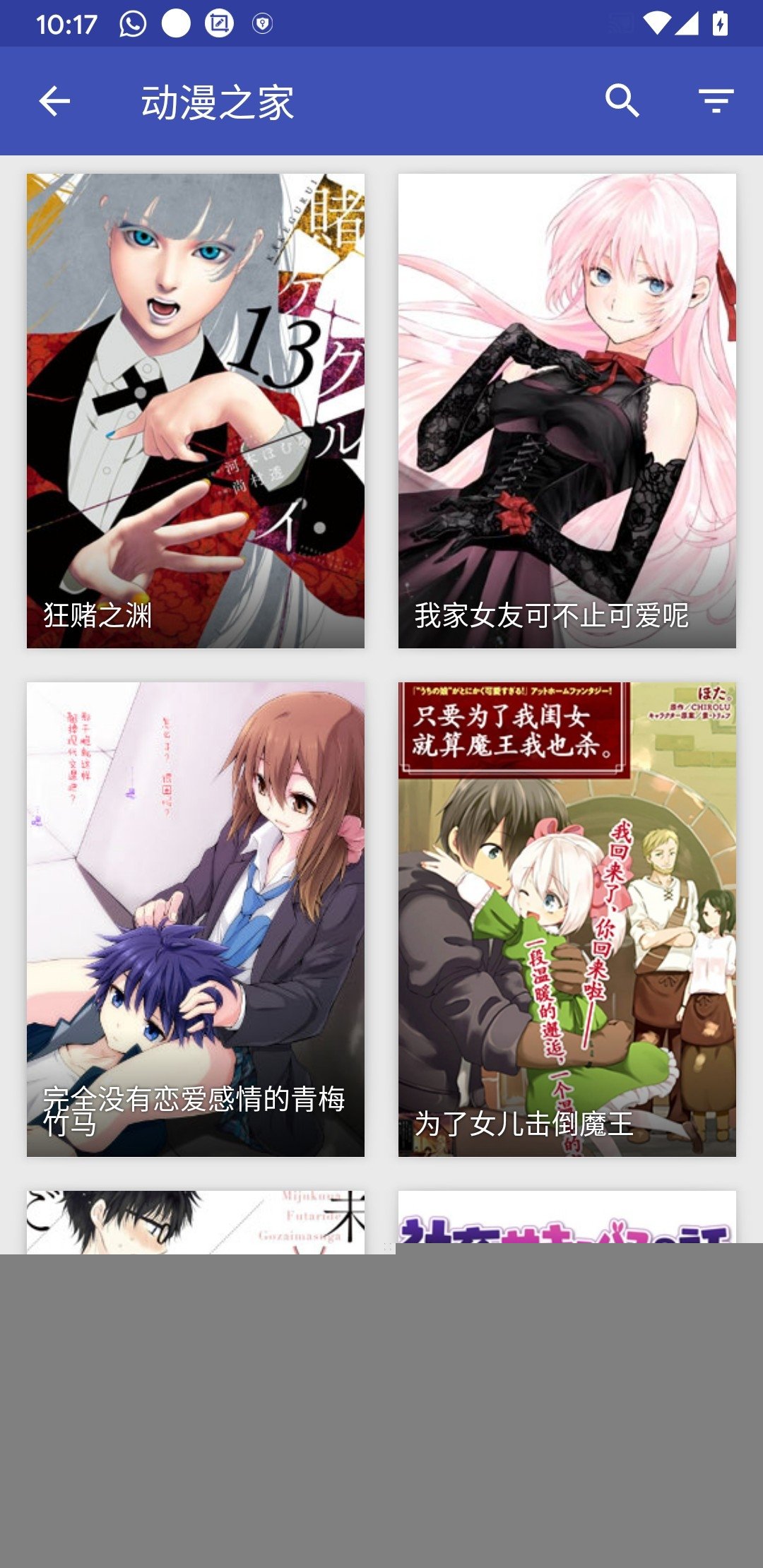Go back using the arrow icon

pos(54,101)
